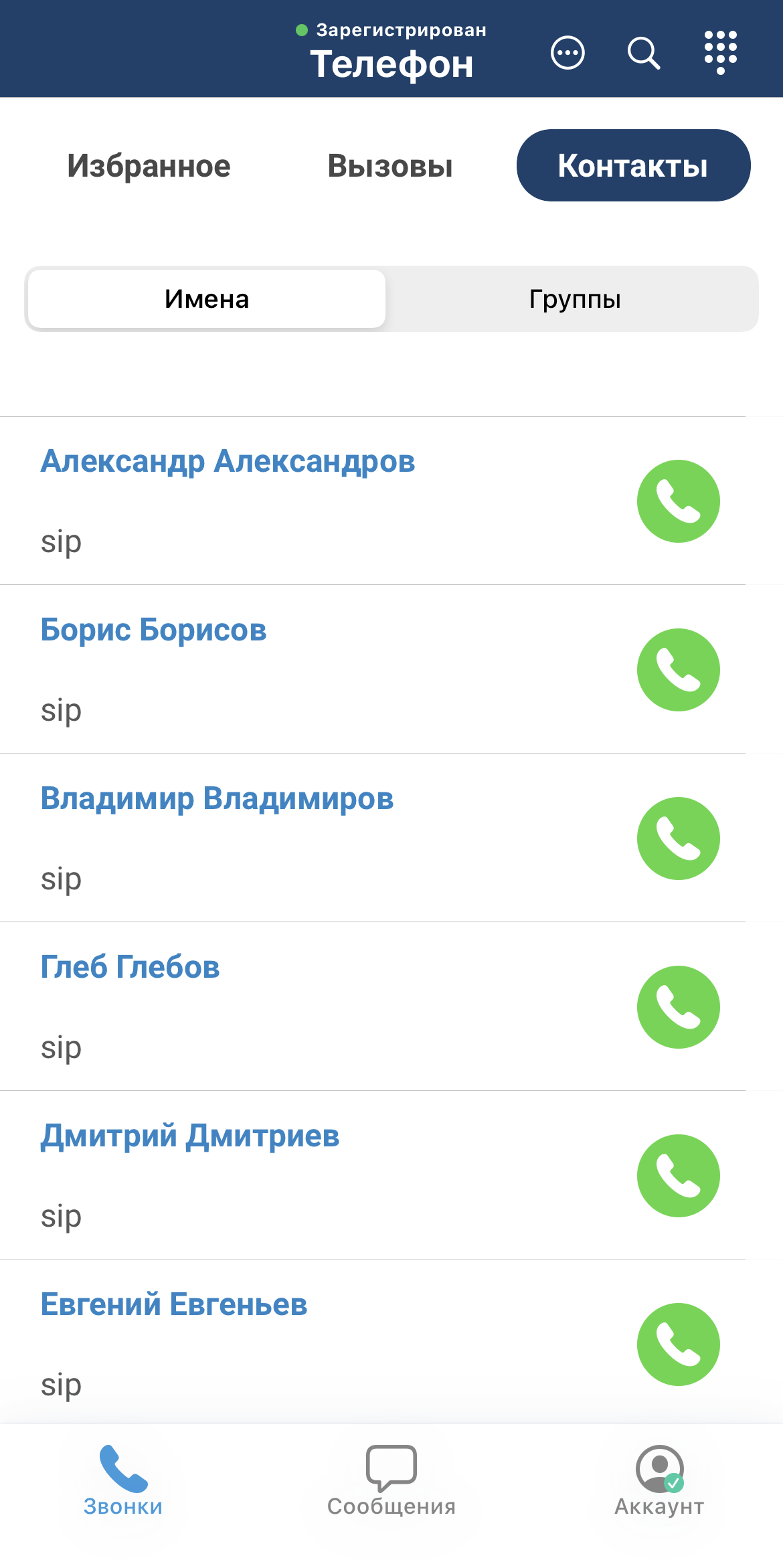Call Владимир Владимиров
Screen dimensions: 783x1568
coord(678,839)
